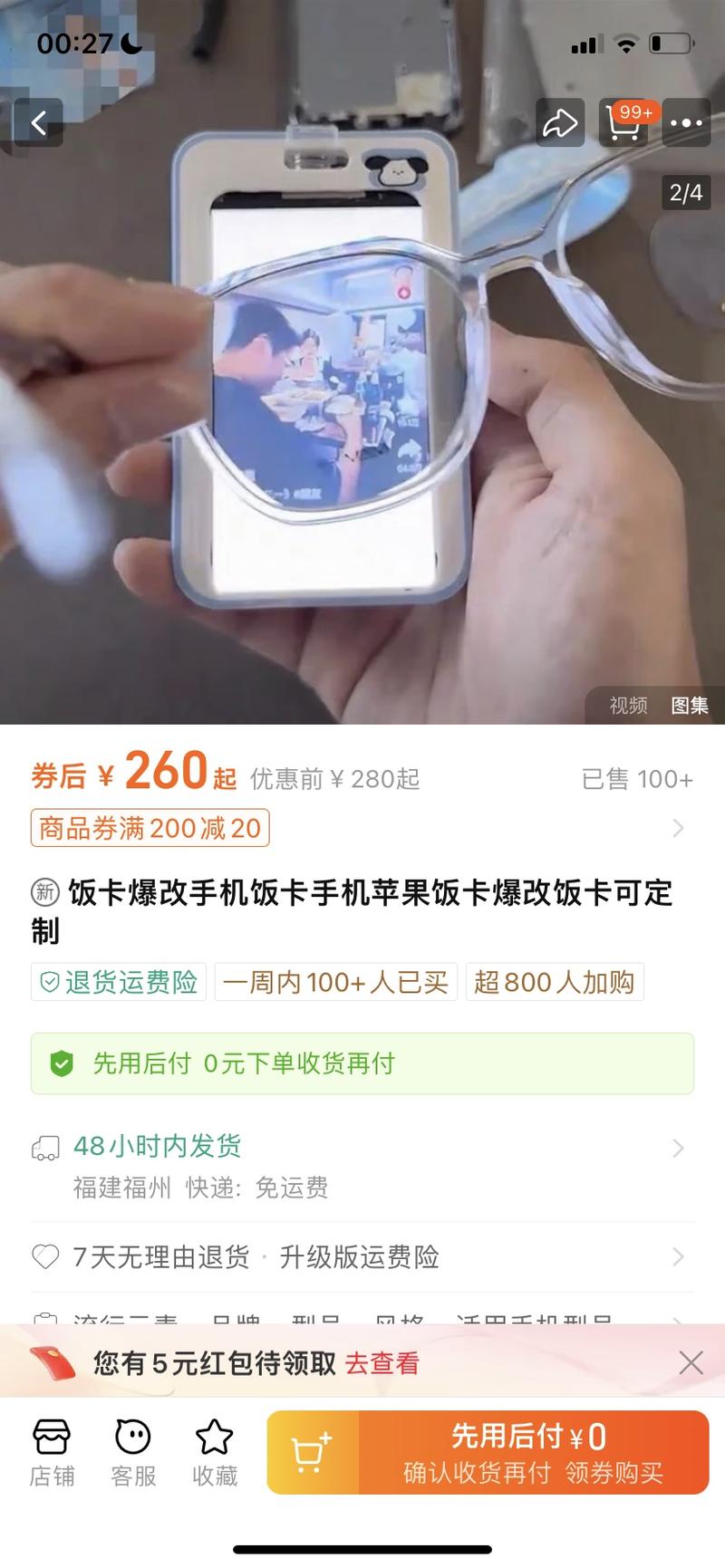Tap 去查看 to claim the red packet
The width and height of the screenshot is (725, 1568).
(382, 1362)
